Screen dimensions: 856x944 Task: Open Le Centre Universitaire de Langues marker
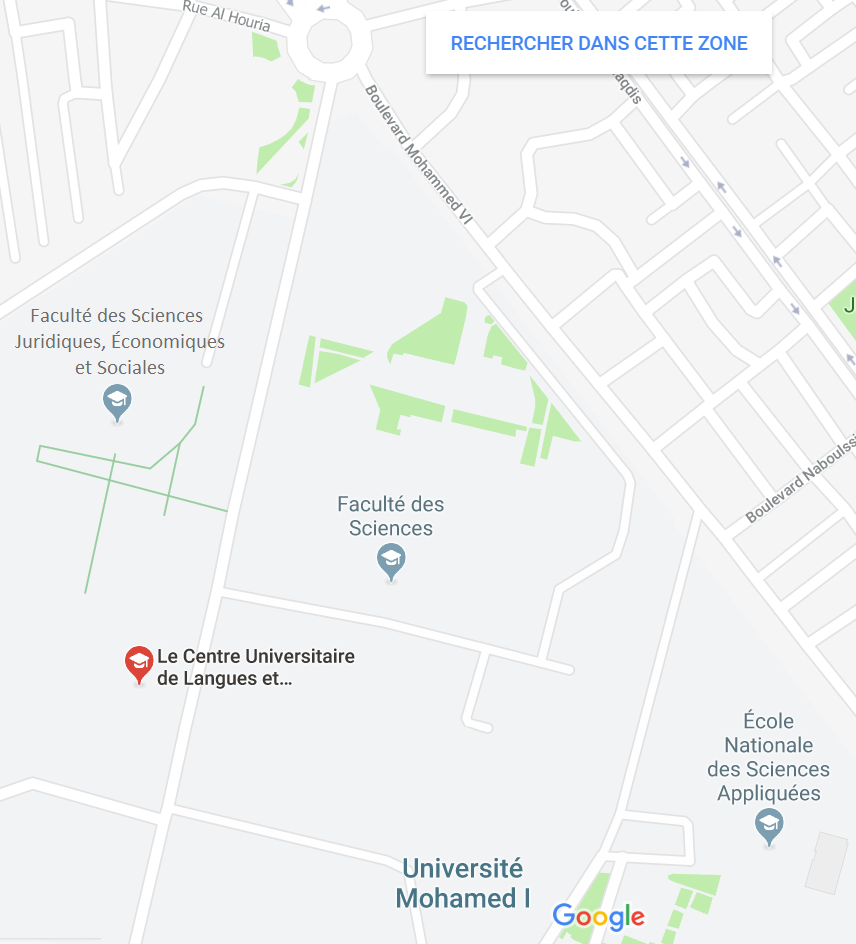pyautogui.click(x=138, y=663)
